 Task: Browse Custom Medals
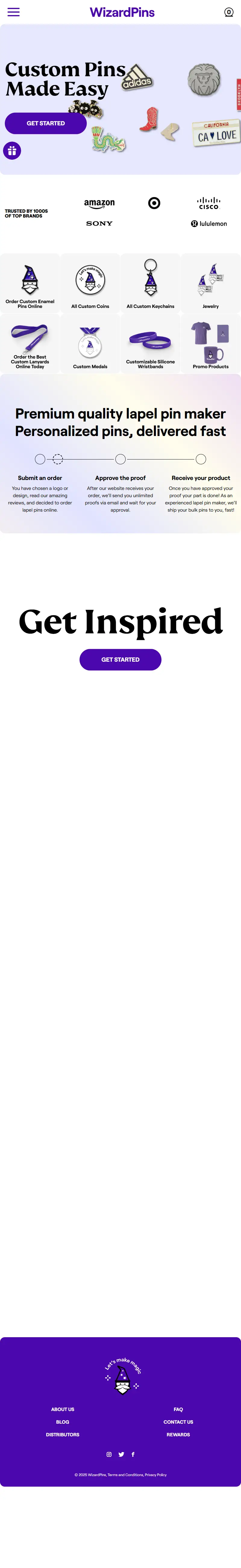[x=90, y=344]
